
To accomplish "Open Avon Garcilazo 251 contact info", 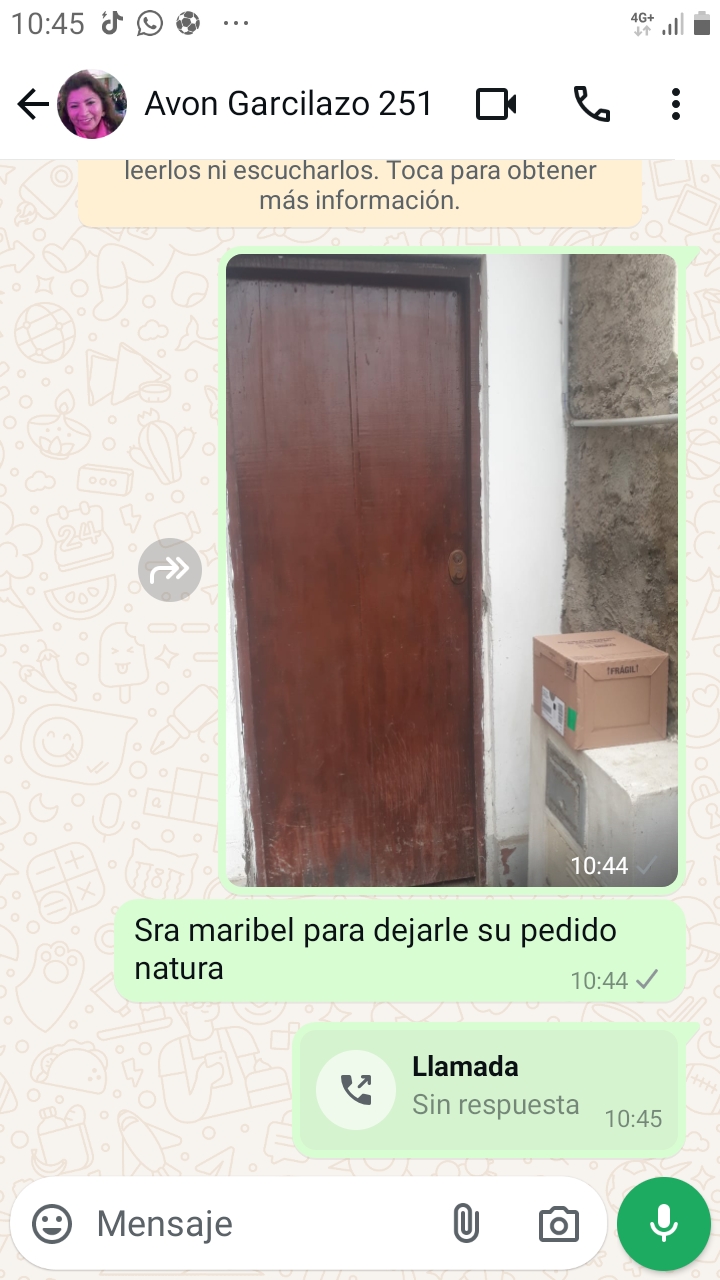I will 288,104.
